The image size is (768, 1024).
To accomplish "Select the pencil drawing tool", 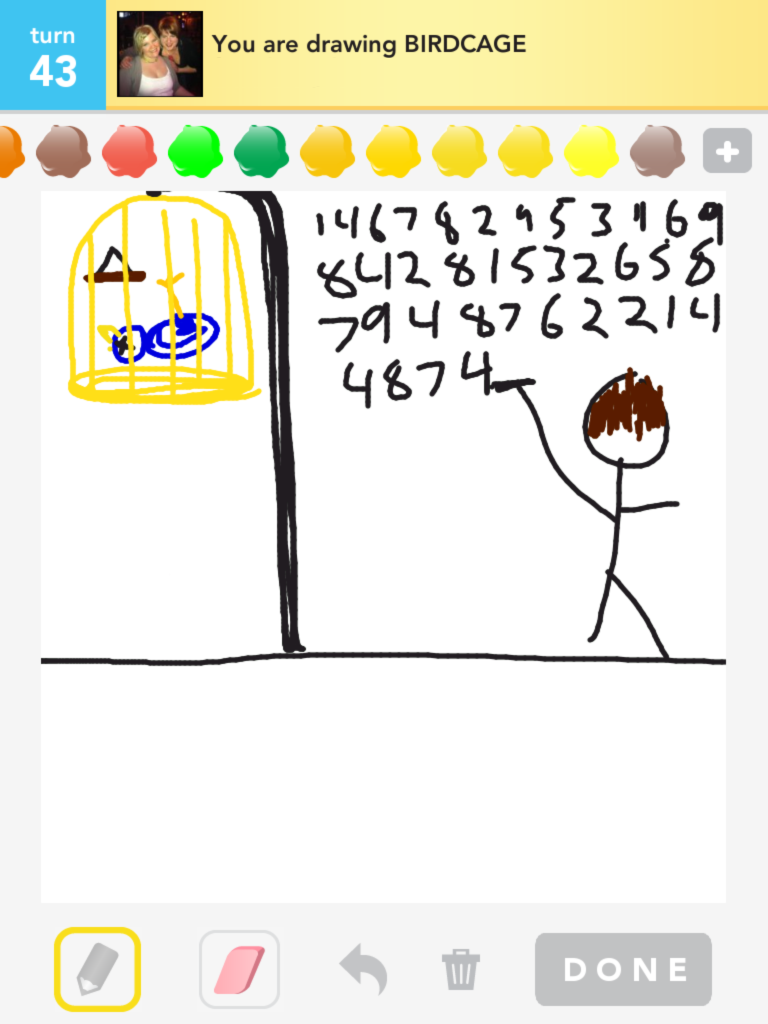I will (x=97, y=969).
